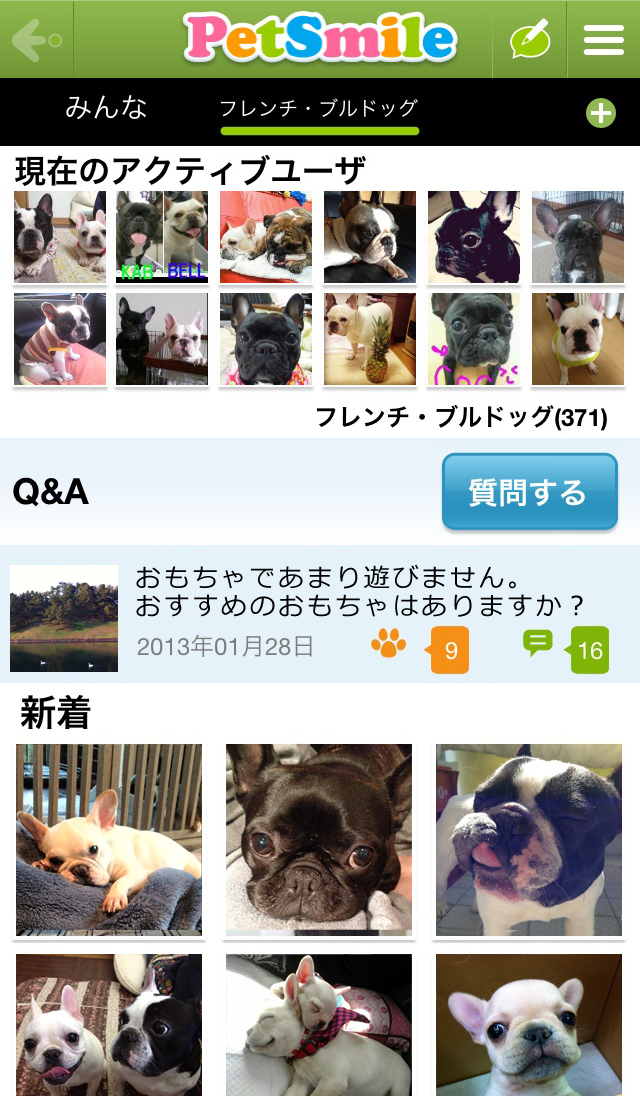Image resolution: width=640 pixels, height=1096 pixels.
Task: View active user with pineapple dog photo
Action: point(370,339)
